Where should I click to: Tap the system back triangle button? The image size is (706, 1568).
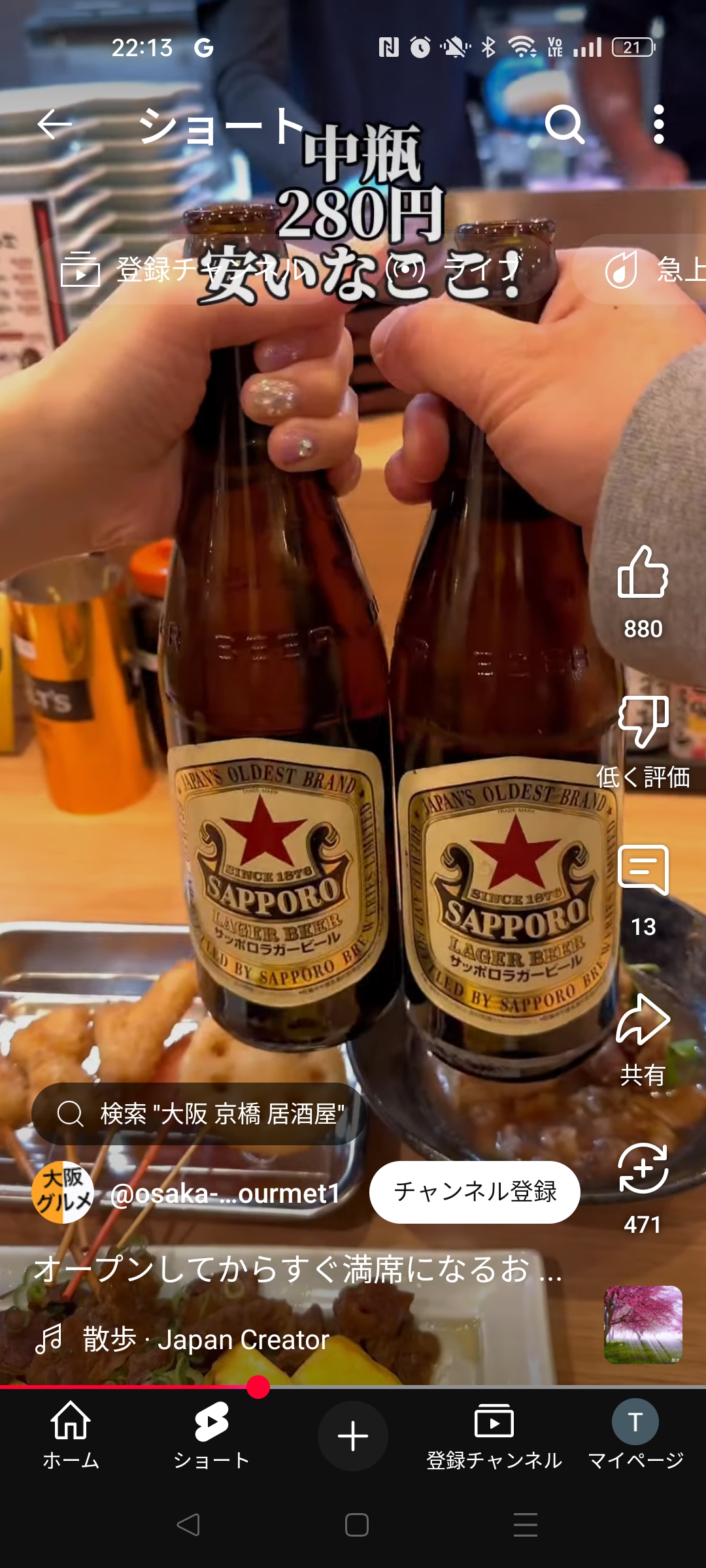pos(188,1525)
